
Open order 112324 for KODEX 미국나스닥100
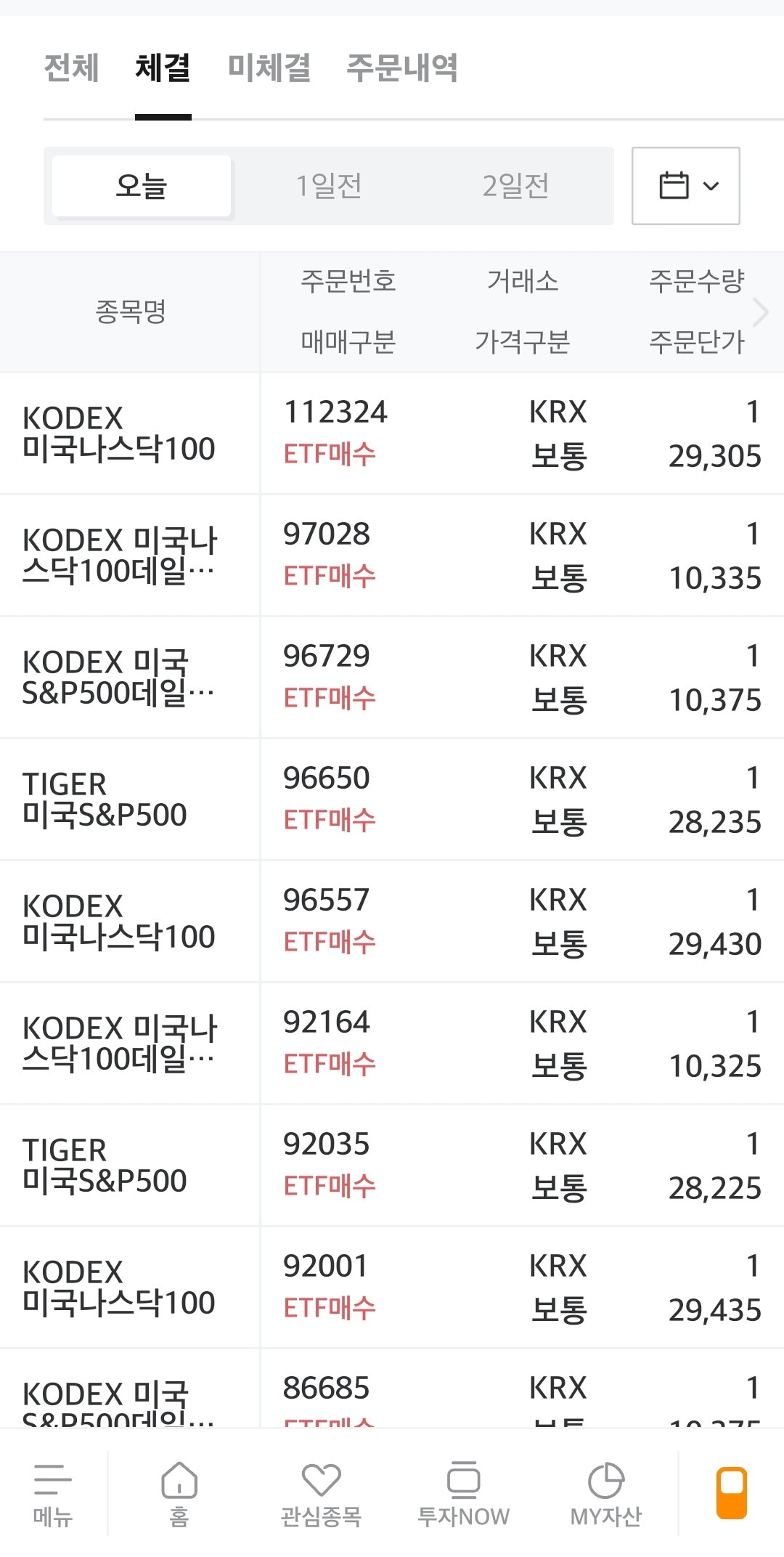coord(392,434)
